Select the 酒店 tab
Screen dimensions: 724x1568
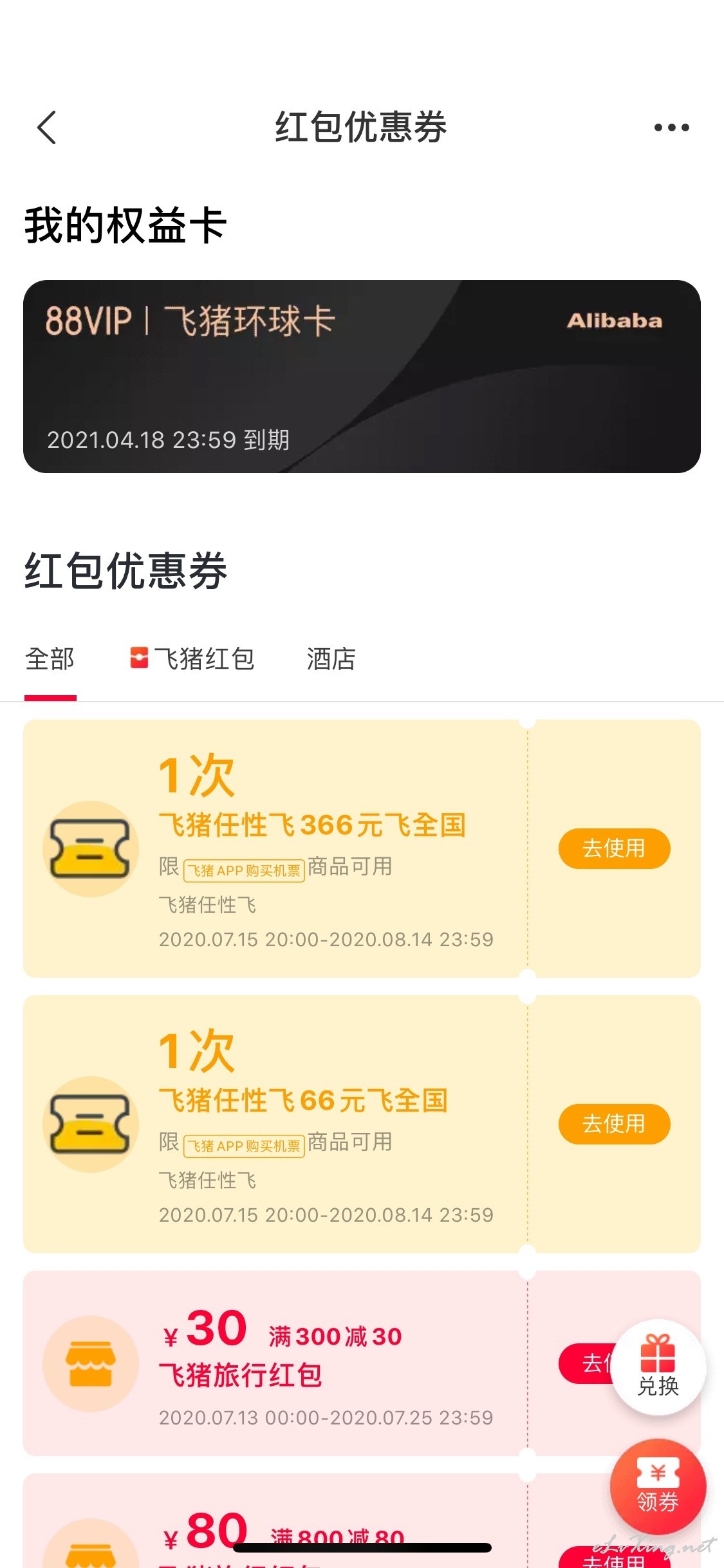click(x=331, y=659)
